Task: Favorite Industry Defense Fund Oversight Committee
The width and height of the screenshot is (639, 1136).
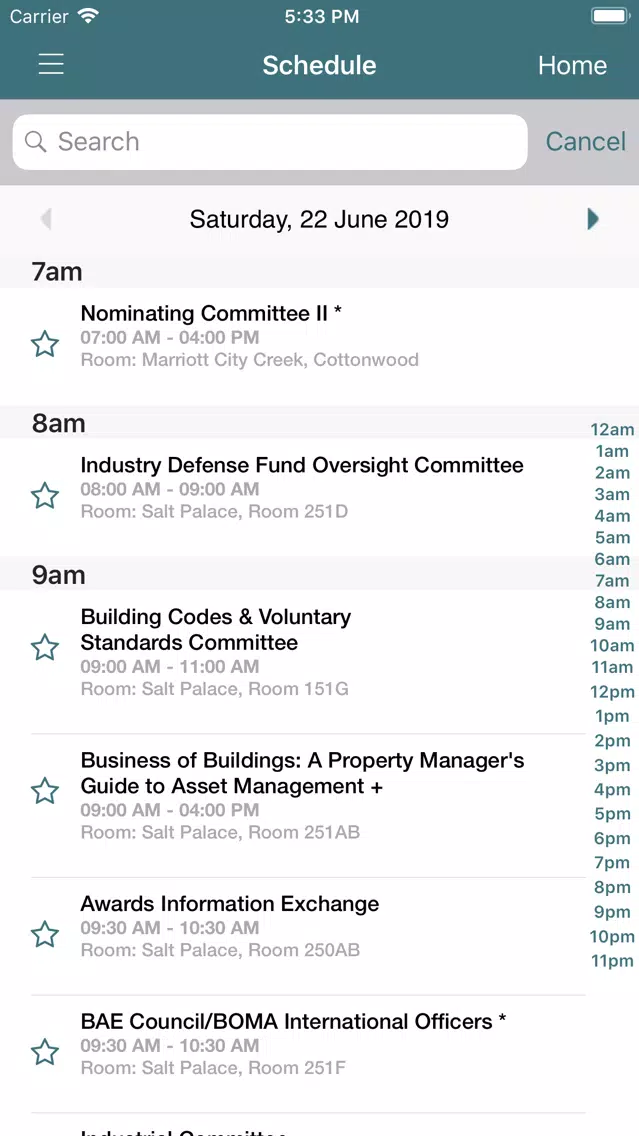Action: (x=45, y=496)
